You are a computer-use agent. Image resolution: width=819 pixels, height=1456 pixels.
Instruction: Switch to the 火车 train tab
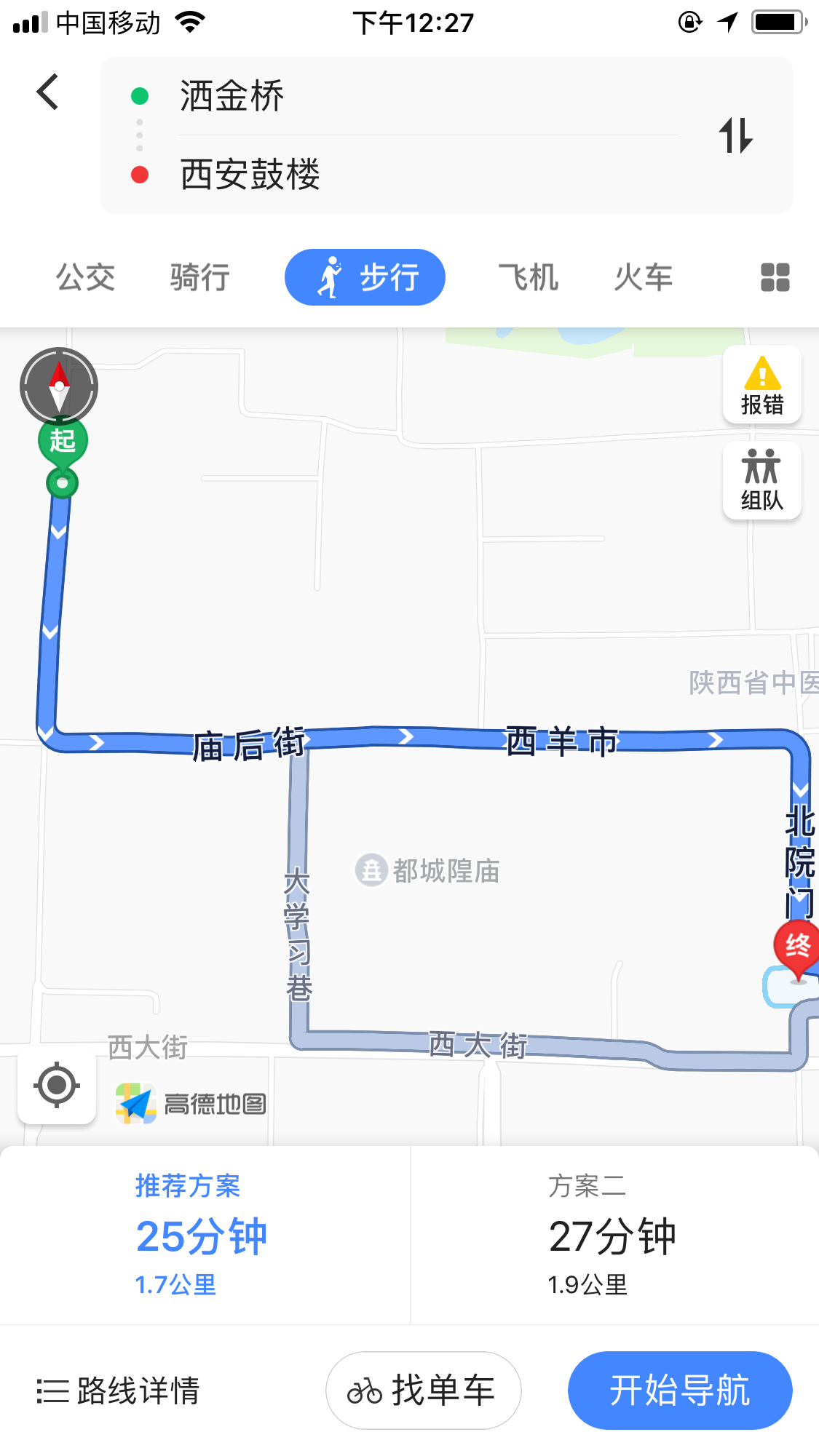tap(643, 278)
